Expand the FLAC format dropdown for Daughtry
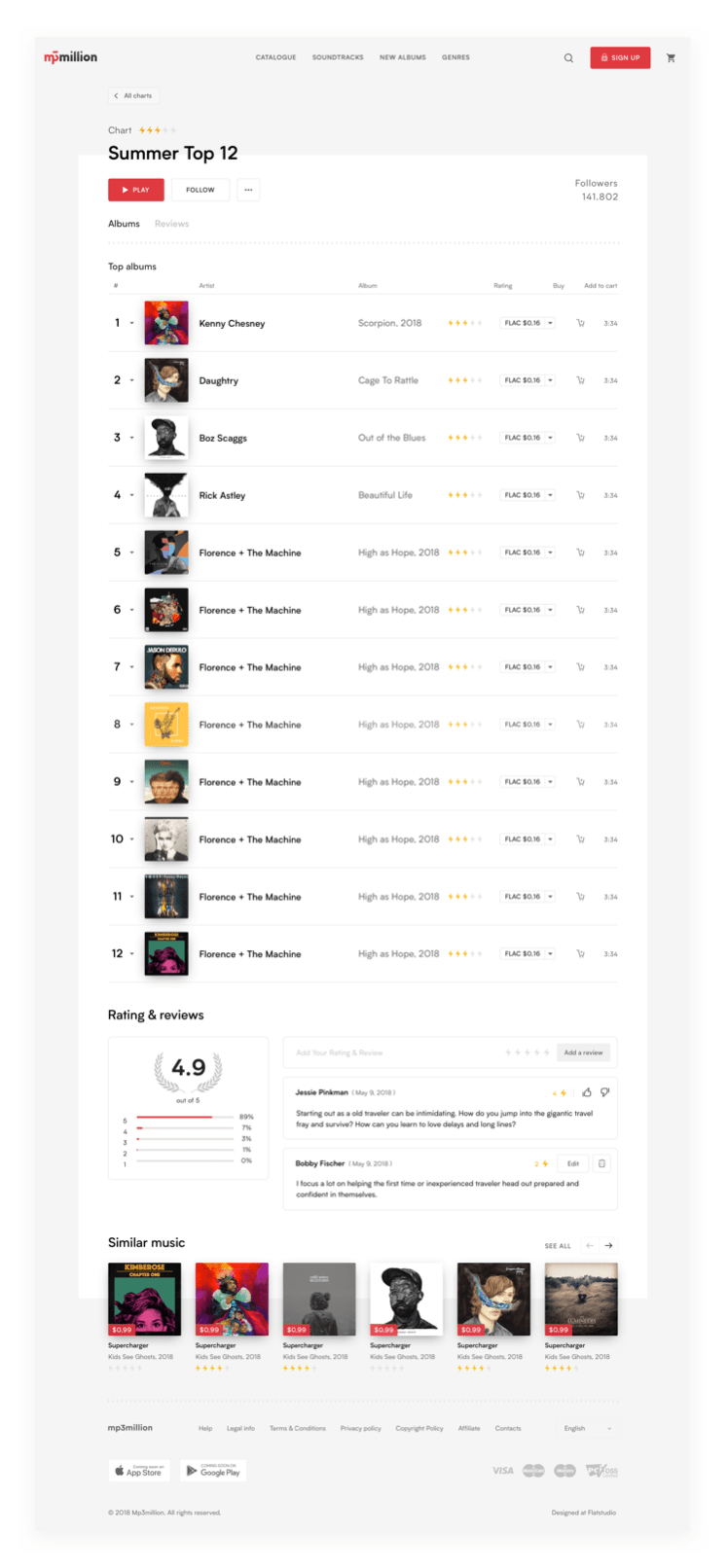The height and width of the screenshot is (1568, 728). [x=550, y=380]
